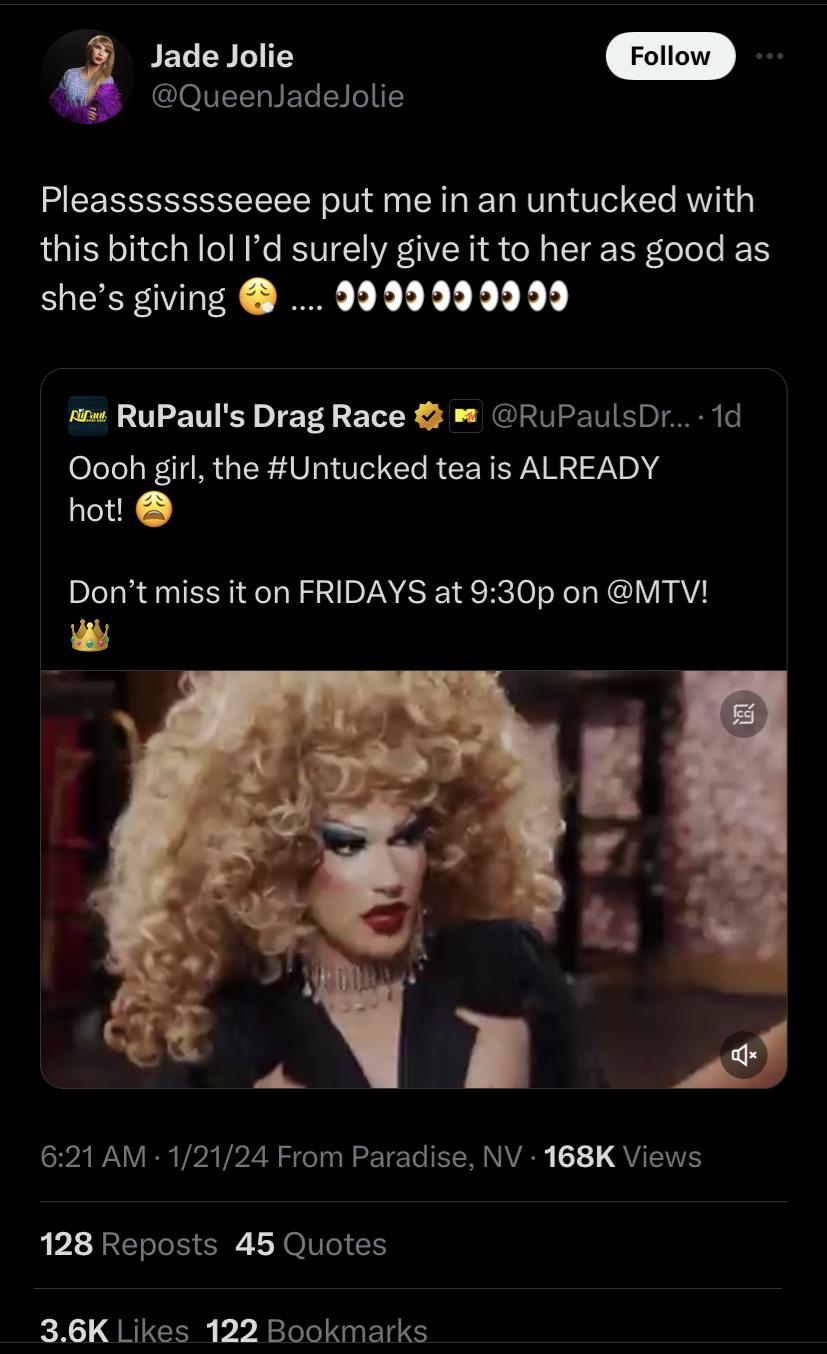Play the quoted Untucked video clip

pyautogui.click(x=413, y=879)
